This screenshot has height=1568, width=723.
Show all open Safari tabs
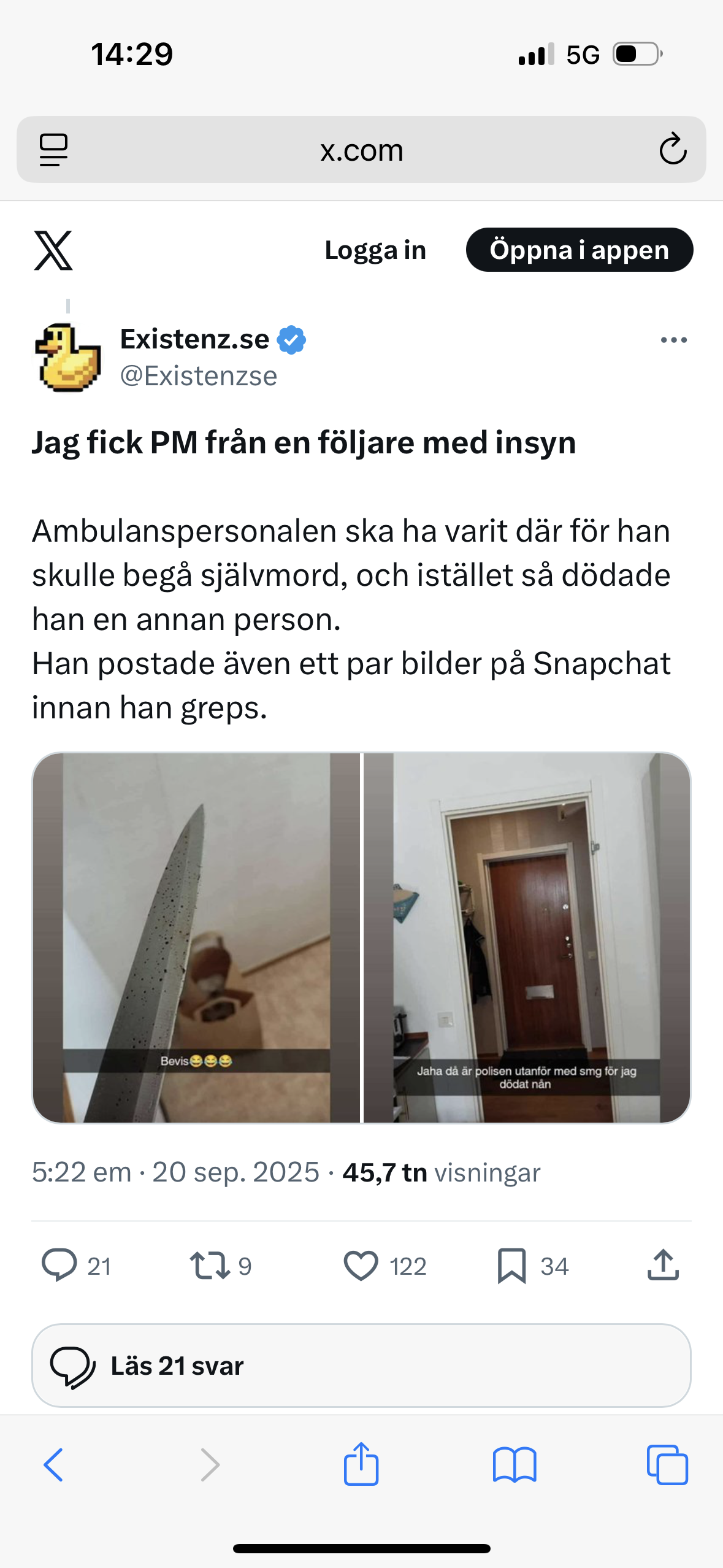[x=667, y=1465]
